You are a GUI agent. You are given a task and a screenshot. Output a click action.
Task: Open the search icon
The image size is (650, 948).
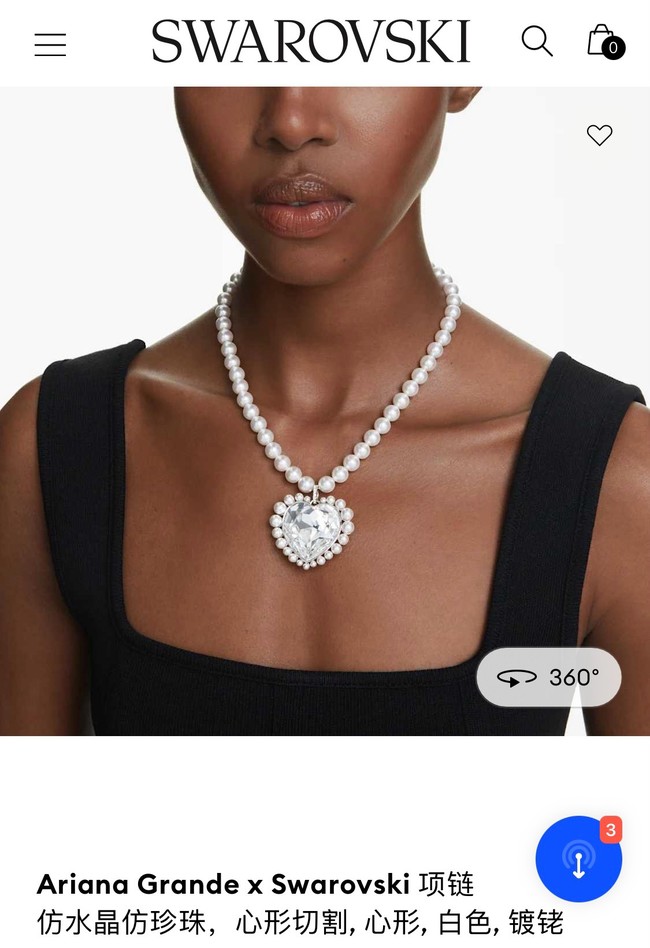537,42
